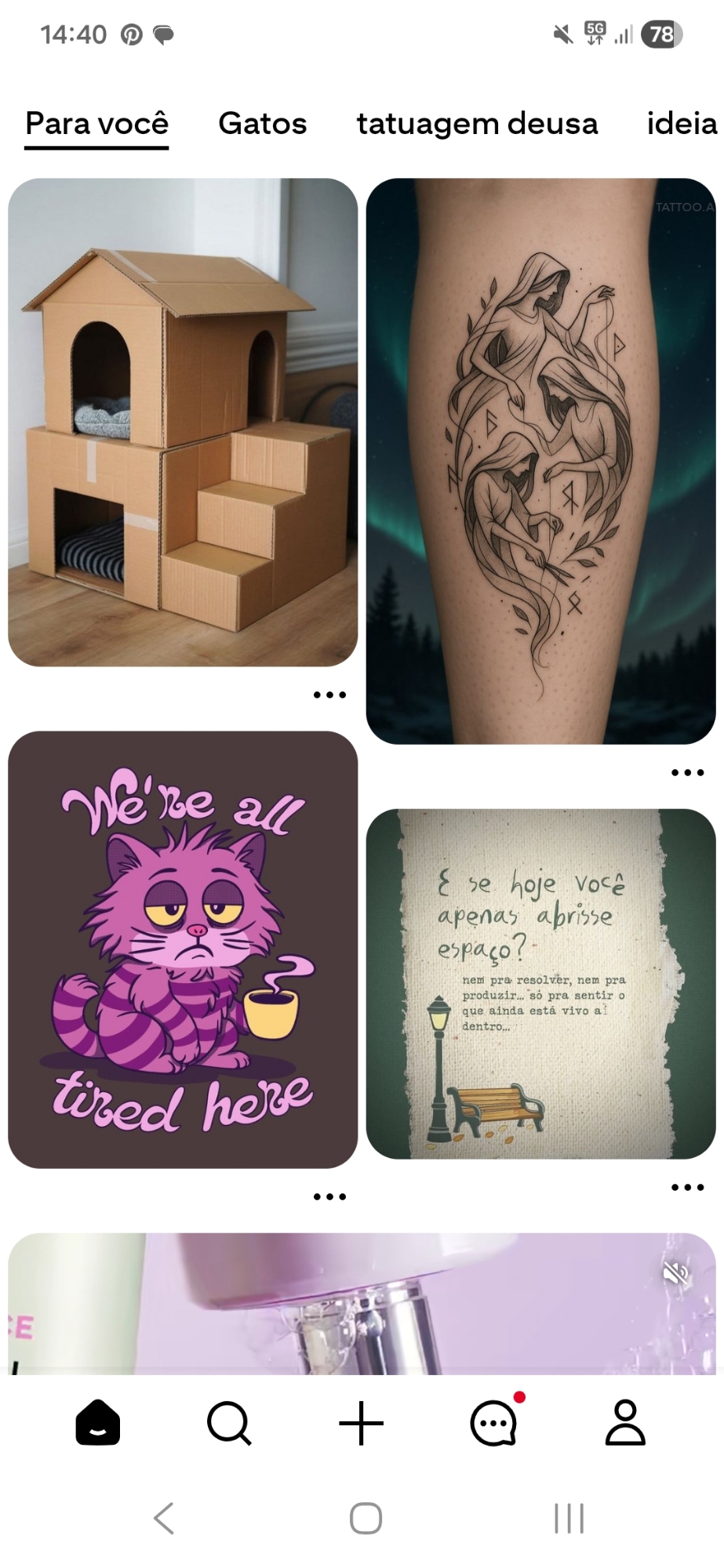Open options menu under the tattoo pin
Screen dimensions: 724x1568
point(687,772)
